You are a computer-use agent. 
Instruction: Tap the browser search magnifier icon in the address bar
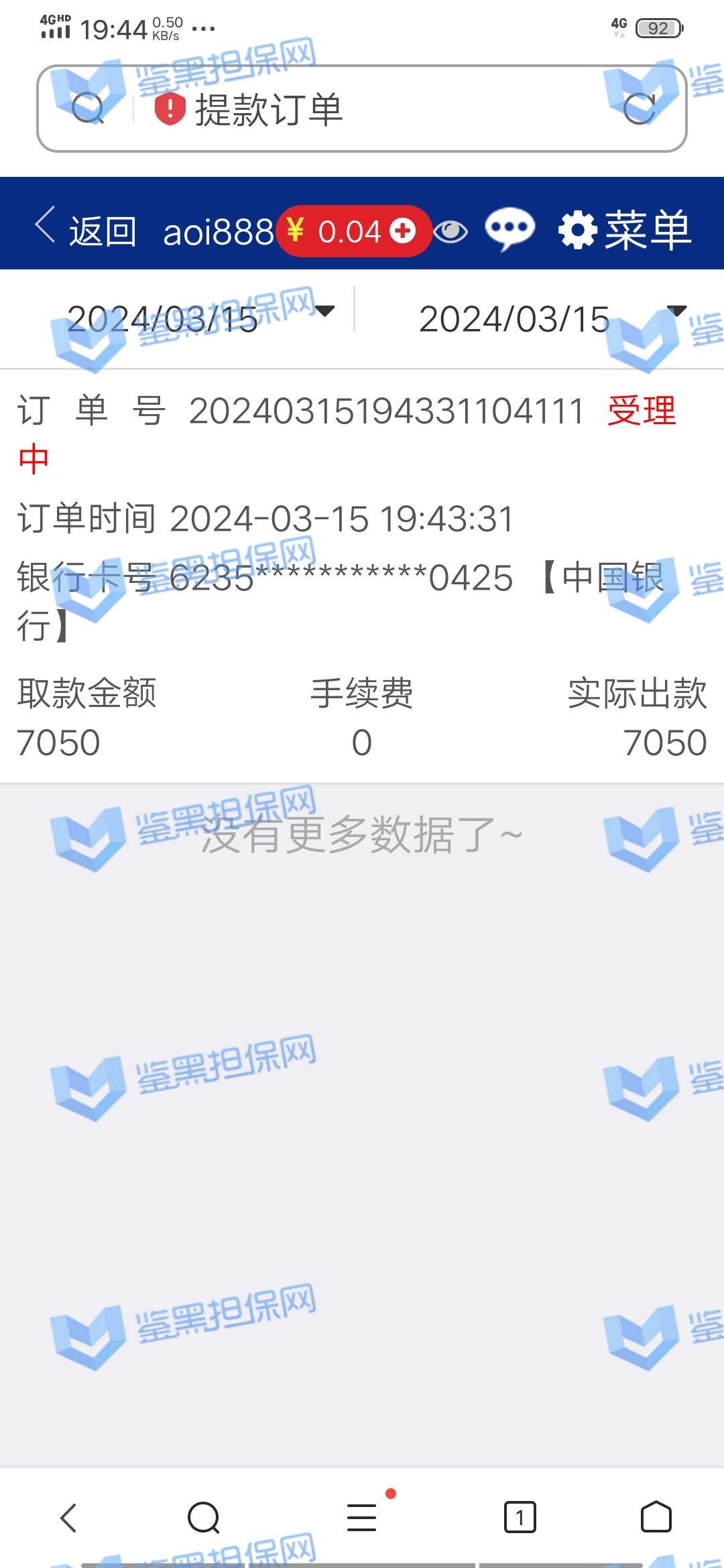87,109
